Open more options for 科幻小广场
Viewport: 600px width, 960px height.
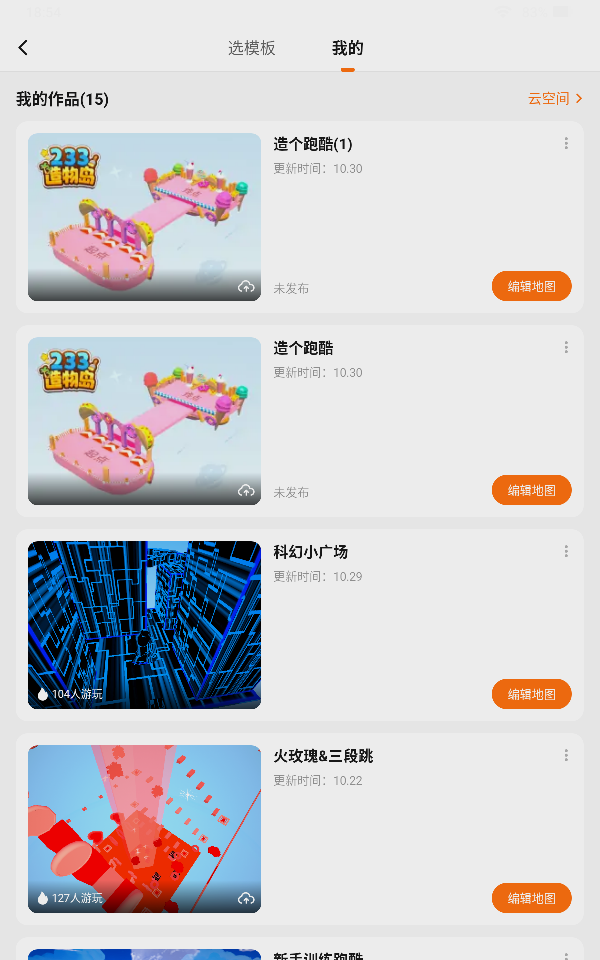pos(566,551)
